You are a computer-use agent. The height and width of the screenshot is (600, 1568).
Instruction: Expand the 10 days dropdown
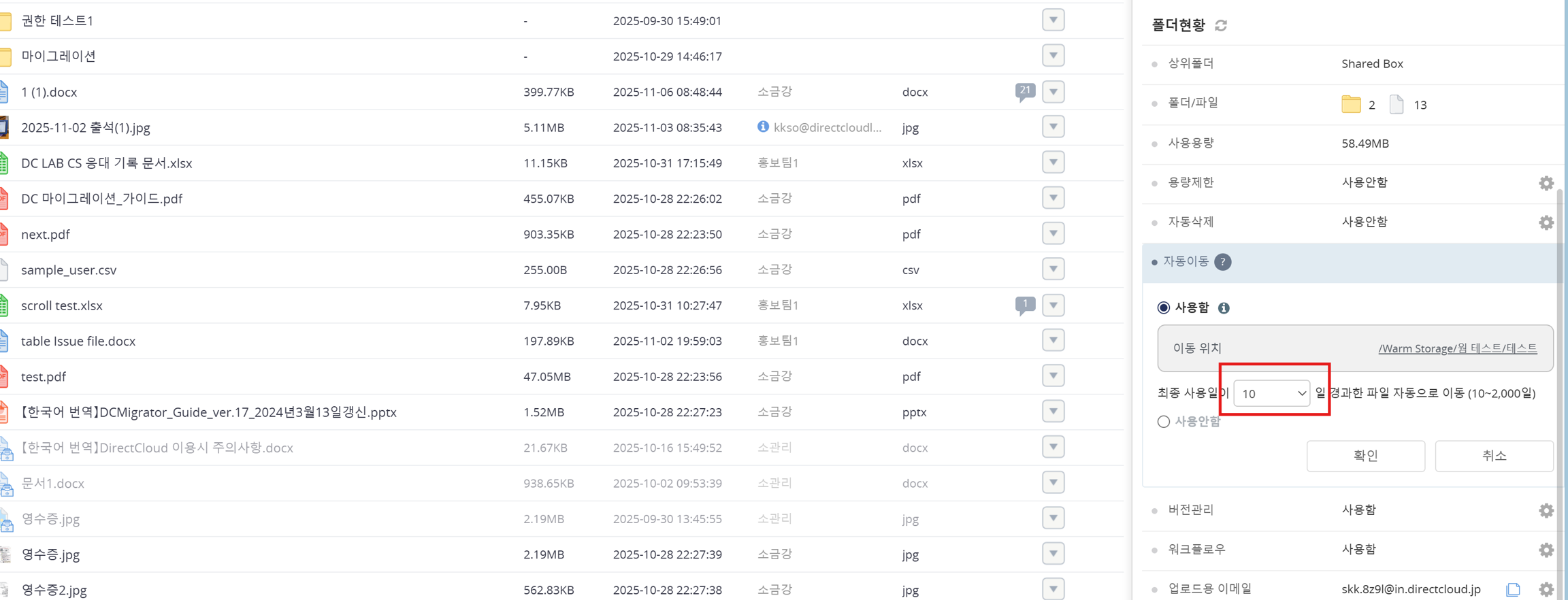click(1271, 393)
